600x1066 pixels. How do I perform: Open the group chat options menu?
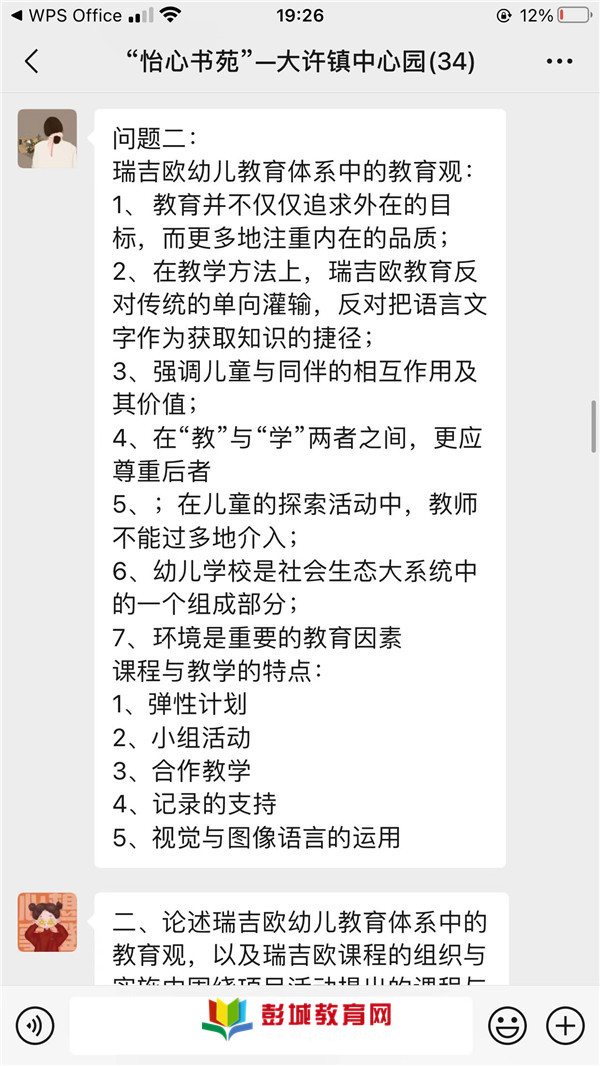click(x=559, y=62)
